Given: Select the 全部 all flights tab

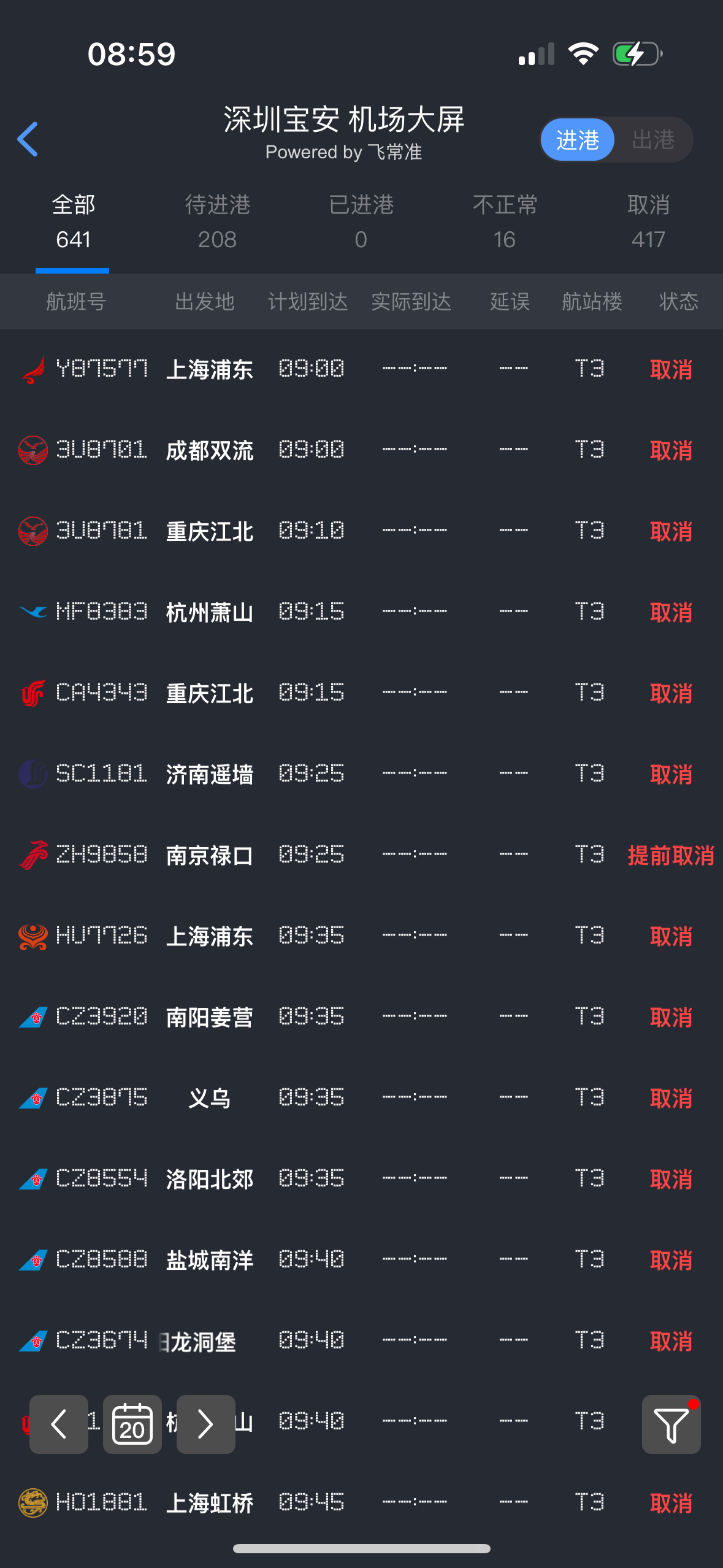Looking at the screenshot, I should [73, 222].
